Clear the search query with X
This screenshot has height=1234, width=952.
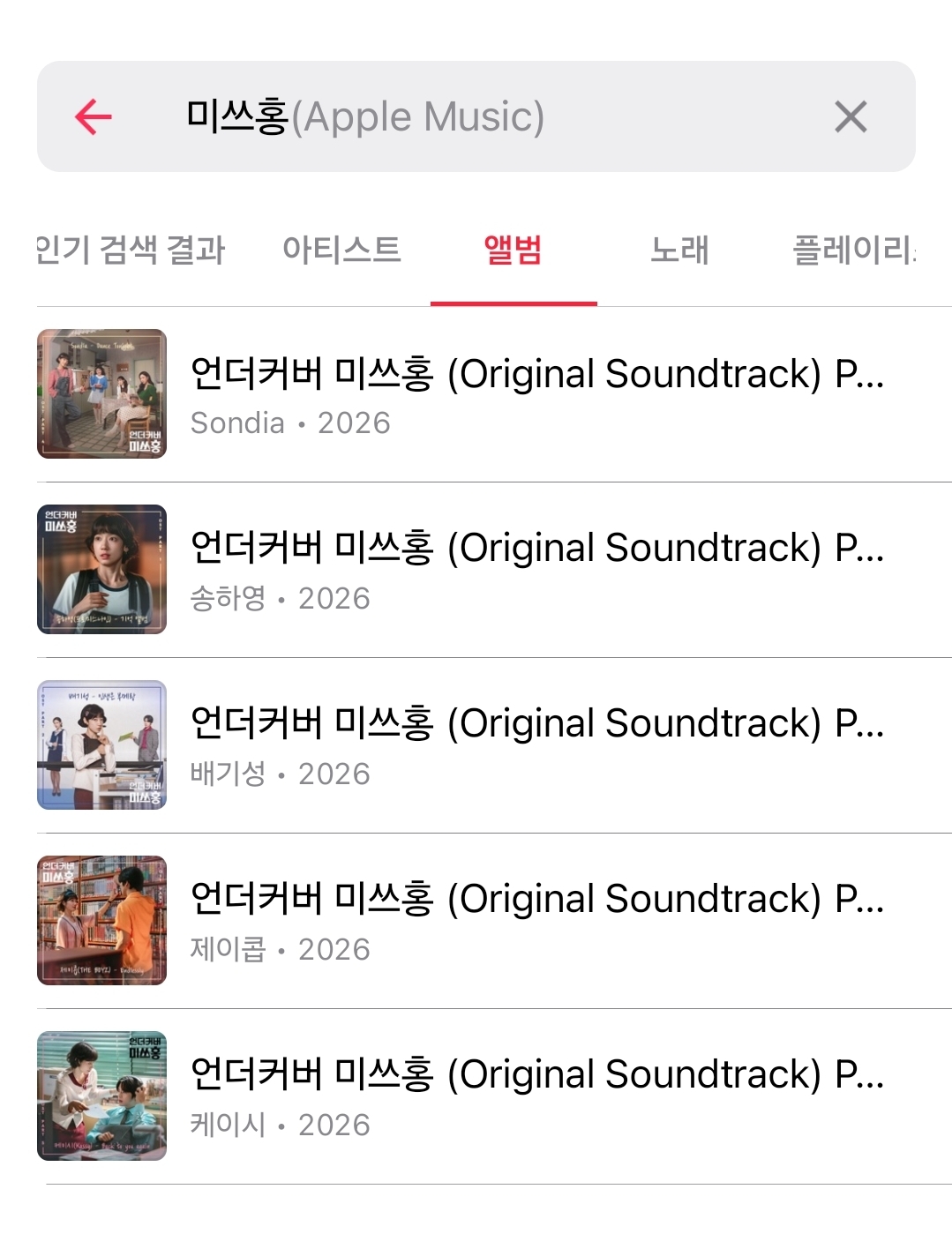[x=851, y=116]
